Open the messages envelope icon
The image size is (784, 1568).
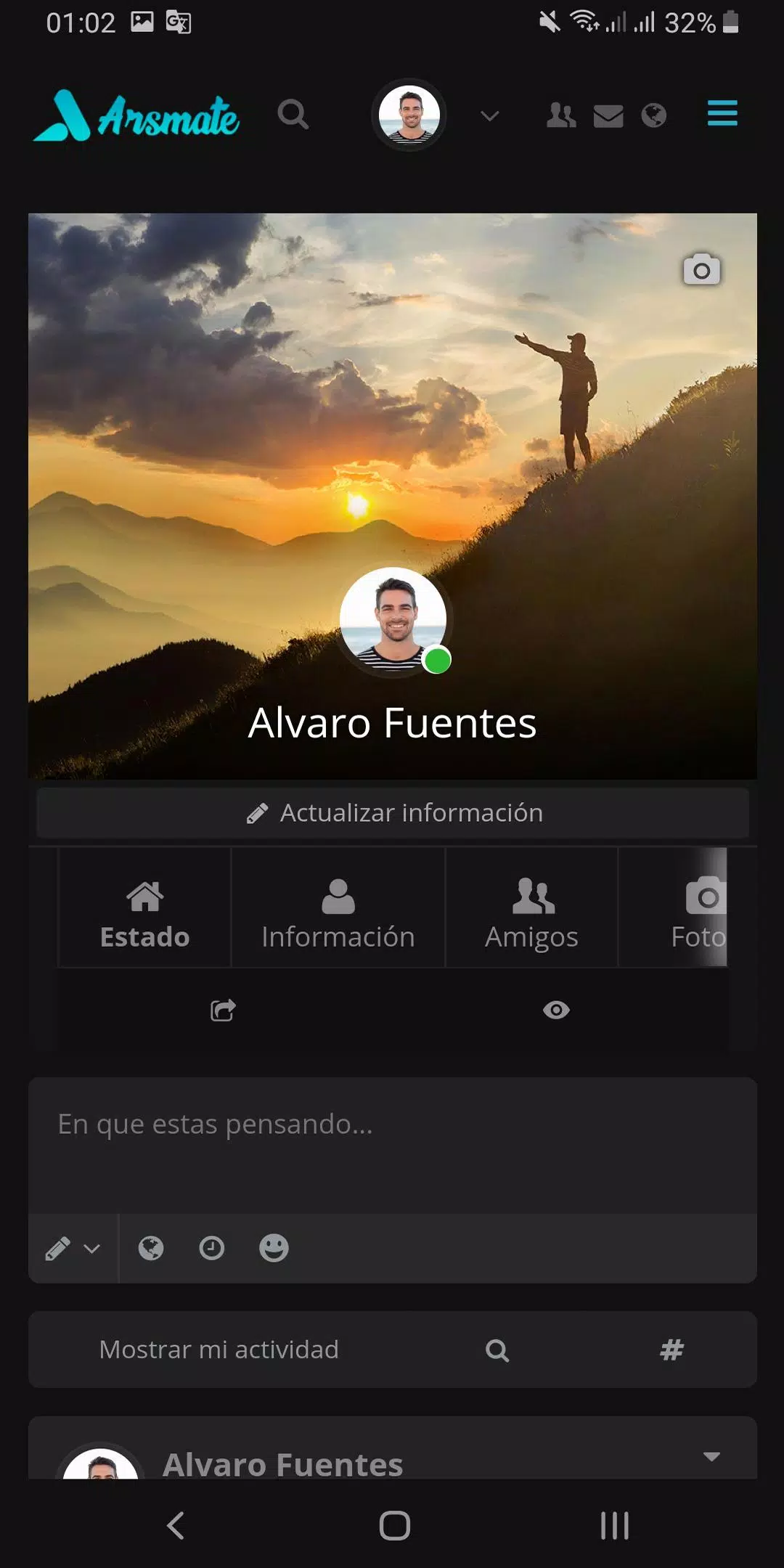pyautogui.click(x=608, y=115)
